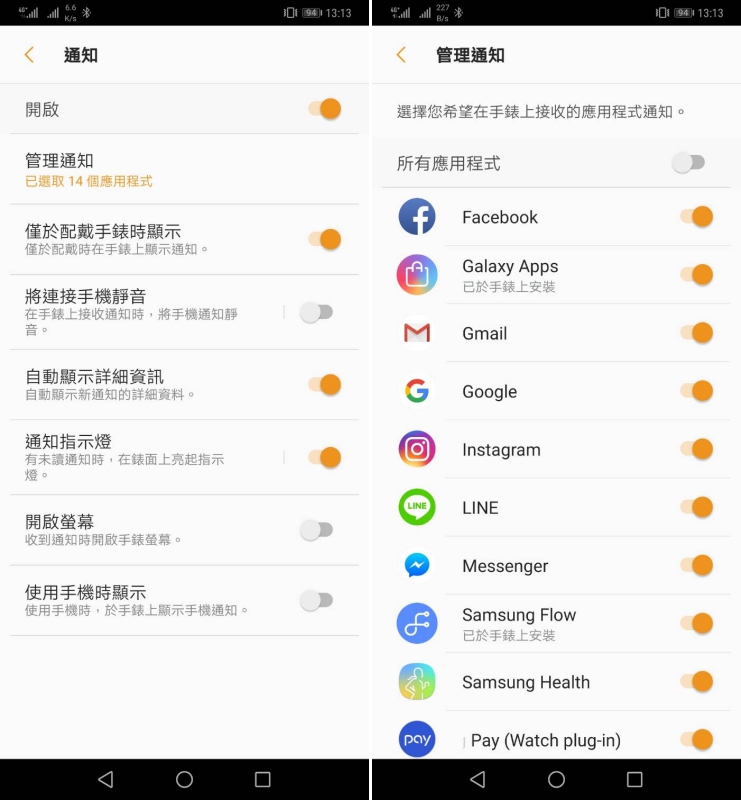Image resolution: width=741 pixels, height=800 pixels.
Task: Tap the Gmail app icon
Action: pos(416,333)
